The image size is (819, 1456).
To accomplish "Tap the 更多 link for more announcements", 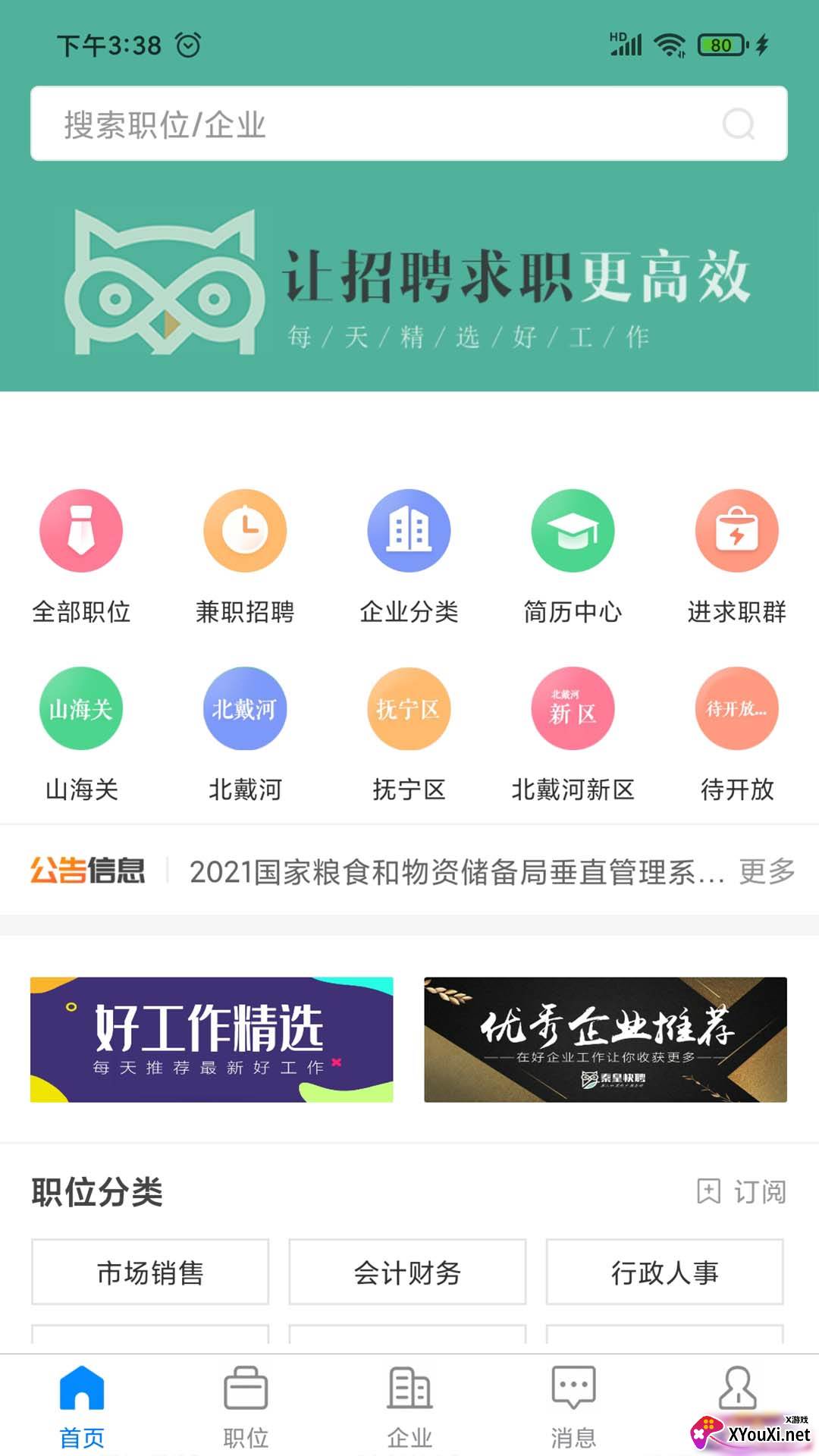I will point(766,874).
